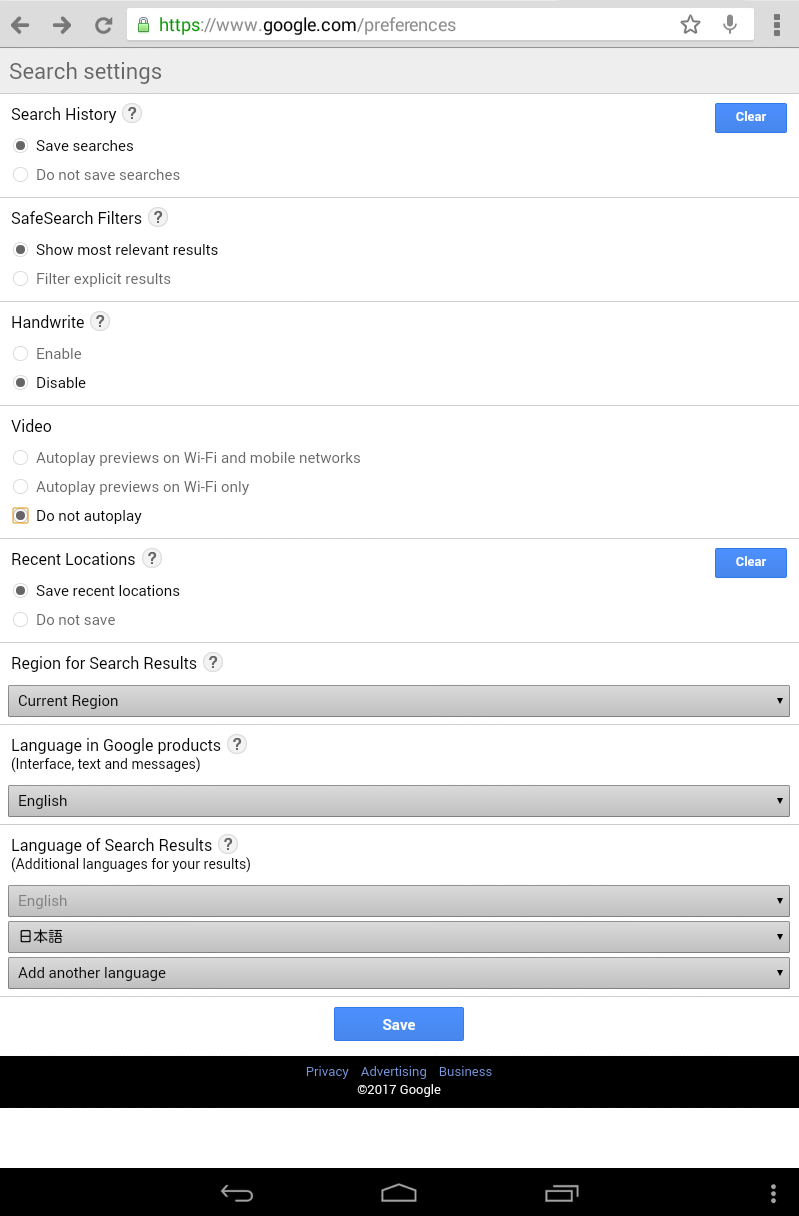Bookmark this page with the star icon
This screenshot has width=799, height=1216.
[x=690, y=25]
